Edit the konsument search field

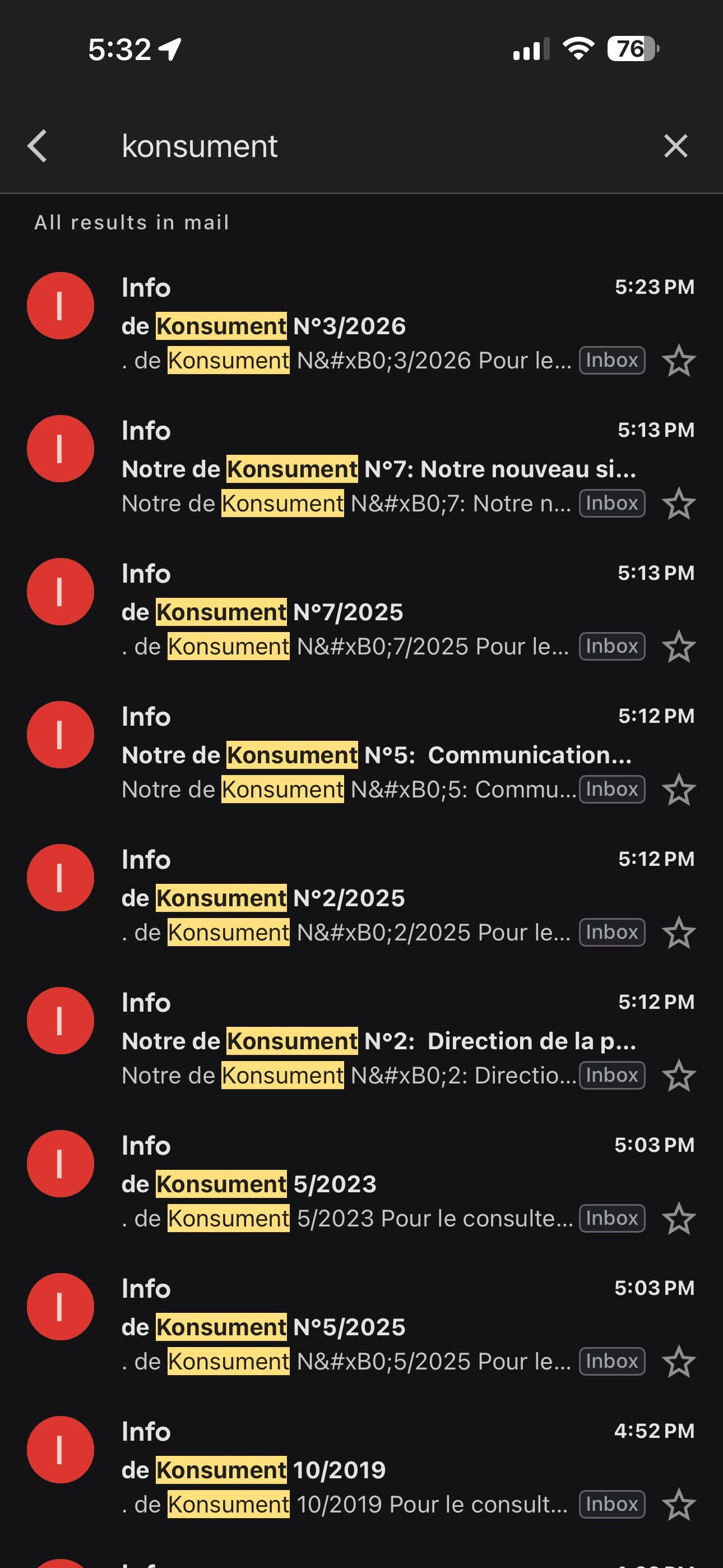click(x=365, y=146)
